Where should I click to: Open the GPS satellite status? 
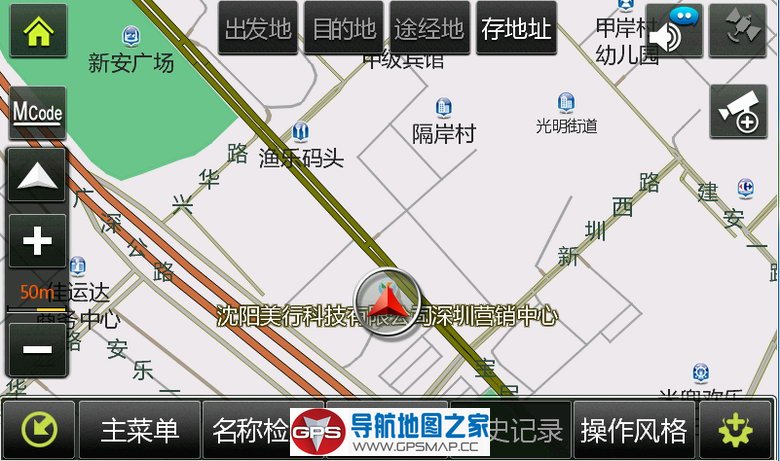(x=738, y=31)
